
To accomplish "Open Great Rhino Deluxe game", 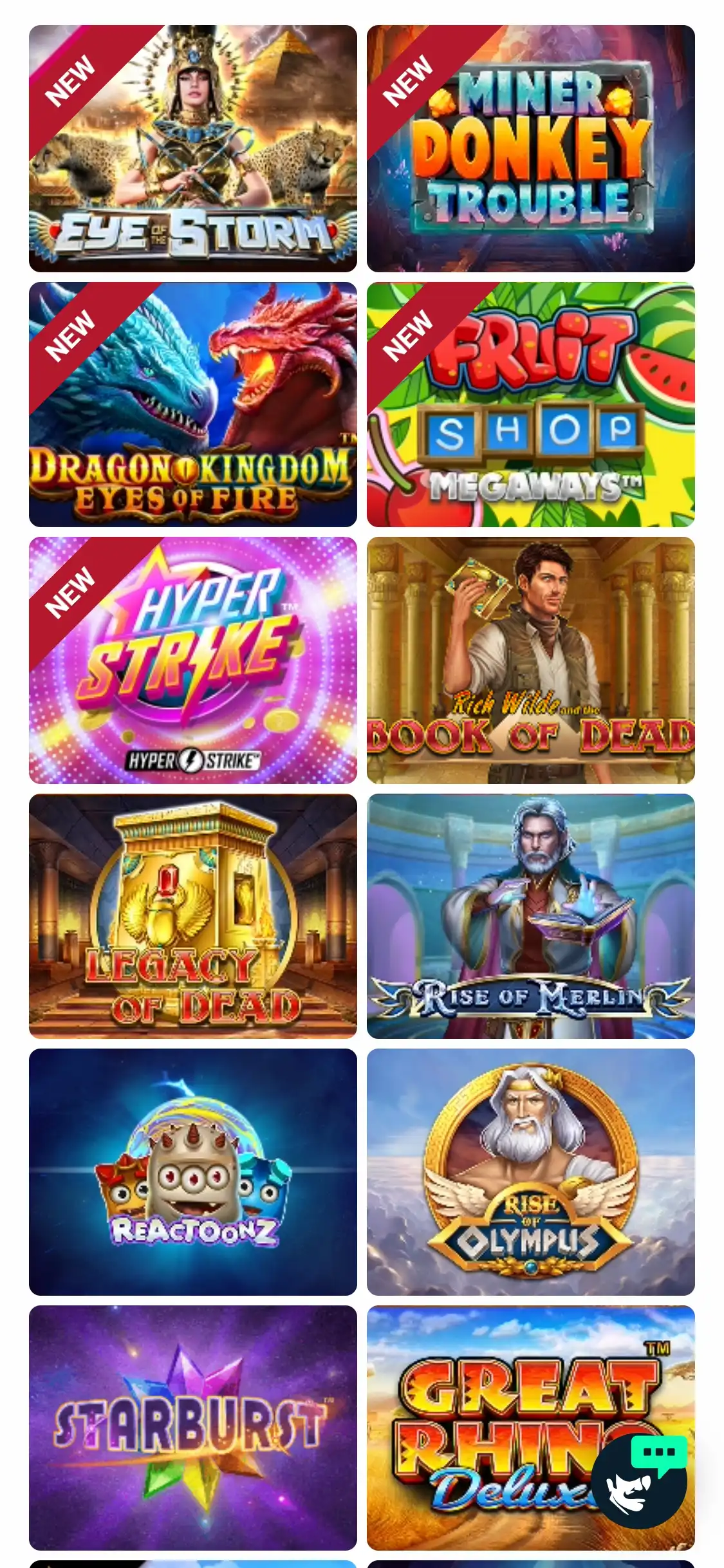I will (489, 1403).
